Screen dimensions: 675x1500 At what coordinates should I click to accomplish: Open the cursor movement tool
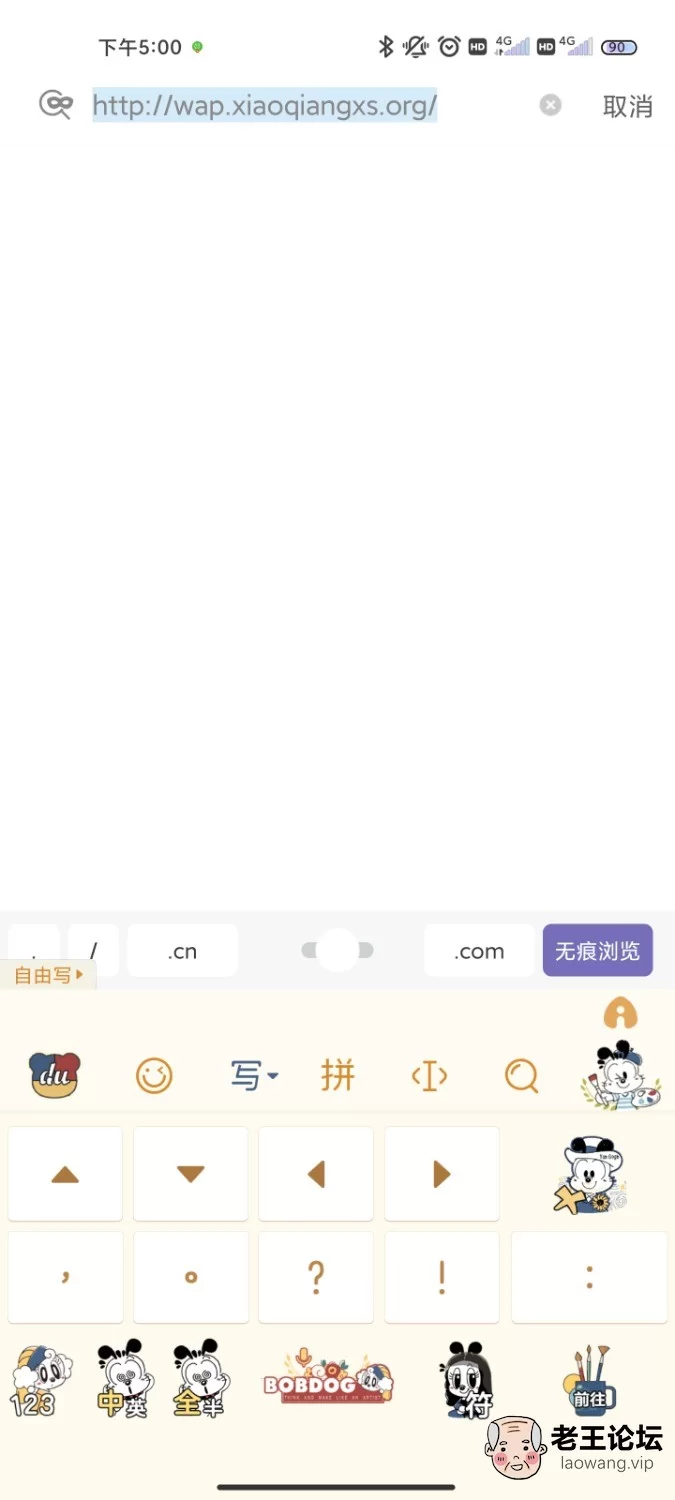coord(429,1076)
